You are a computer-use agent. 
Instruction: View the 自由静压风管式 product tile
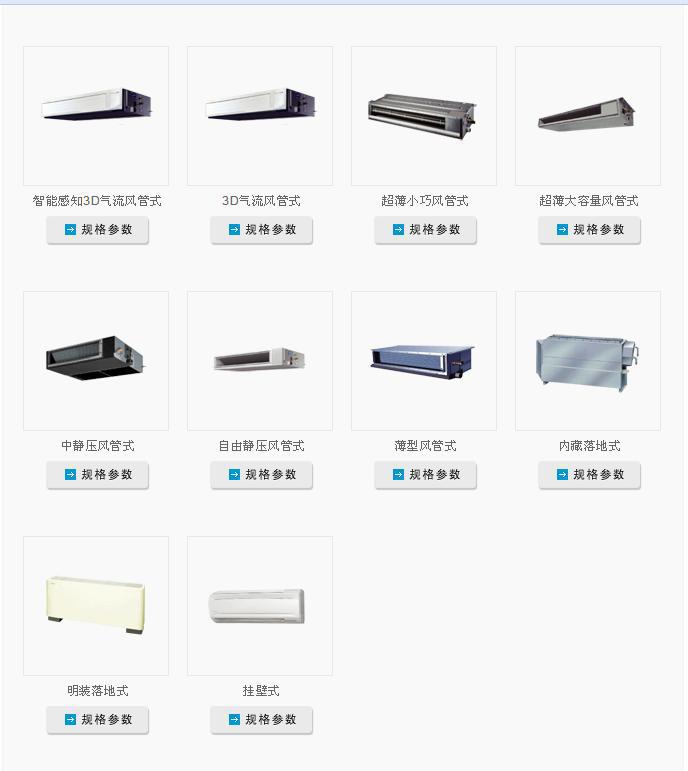coord(260,361)
